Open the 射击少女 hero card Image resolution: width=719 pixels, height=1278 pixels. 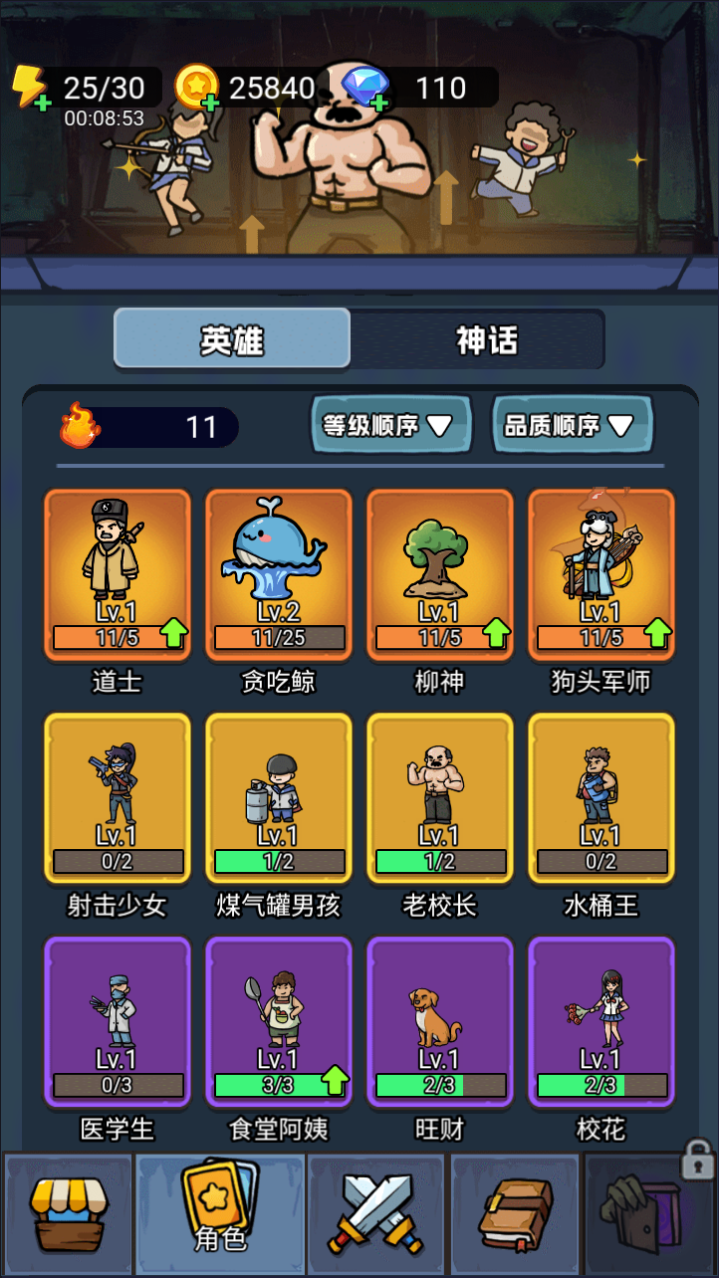click(117, 799)
